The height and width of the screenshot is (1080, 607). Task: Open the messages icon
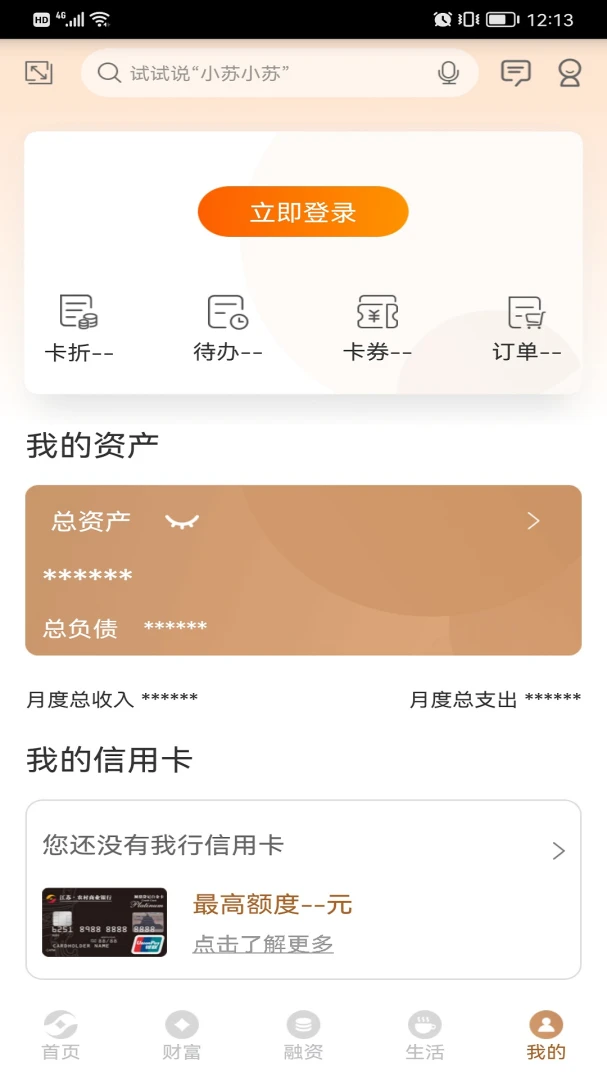pyautogui.click(x=516, y=73)
